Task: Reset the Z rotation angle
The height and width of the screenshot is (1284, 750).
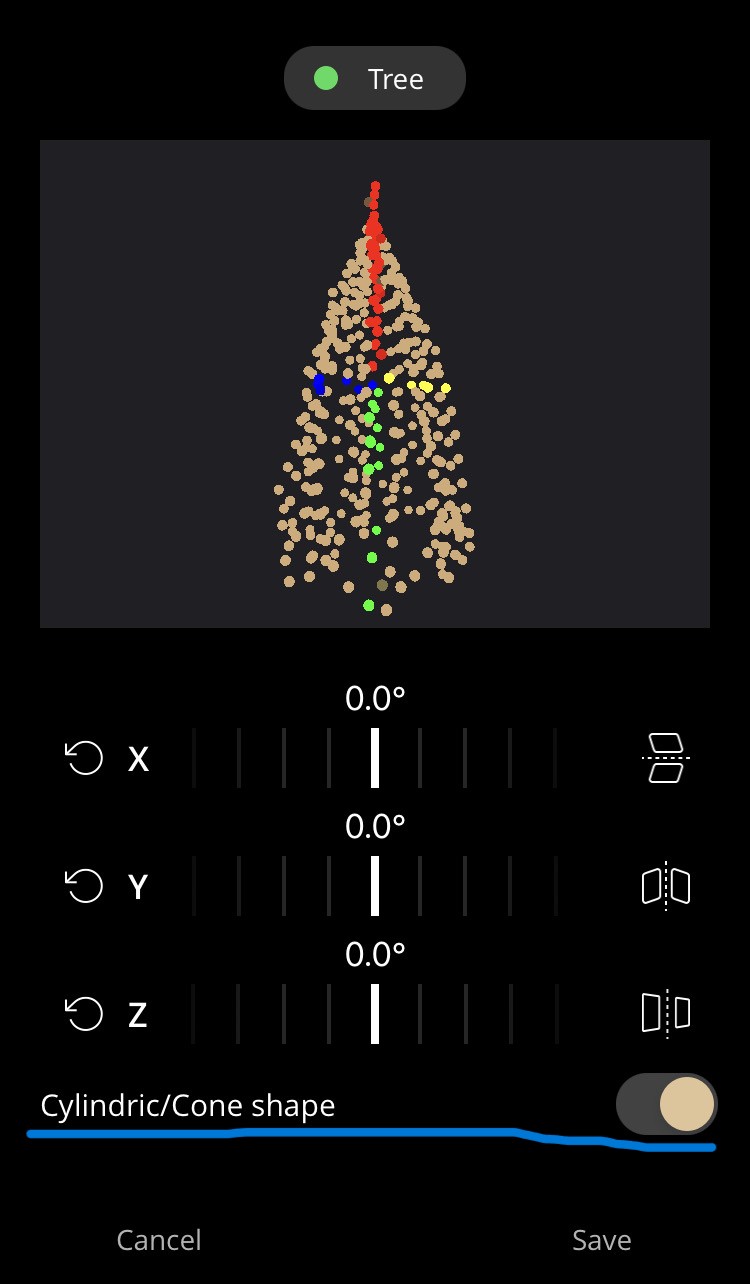Action: tap(84, 1014)
